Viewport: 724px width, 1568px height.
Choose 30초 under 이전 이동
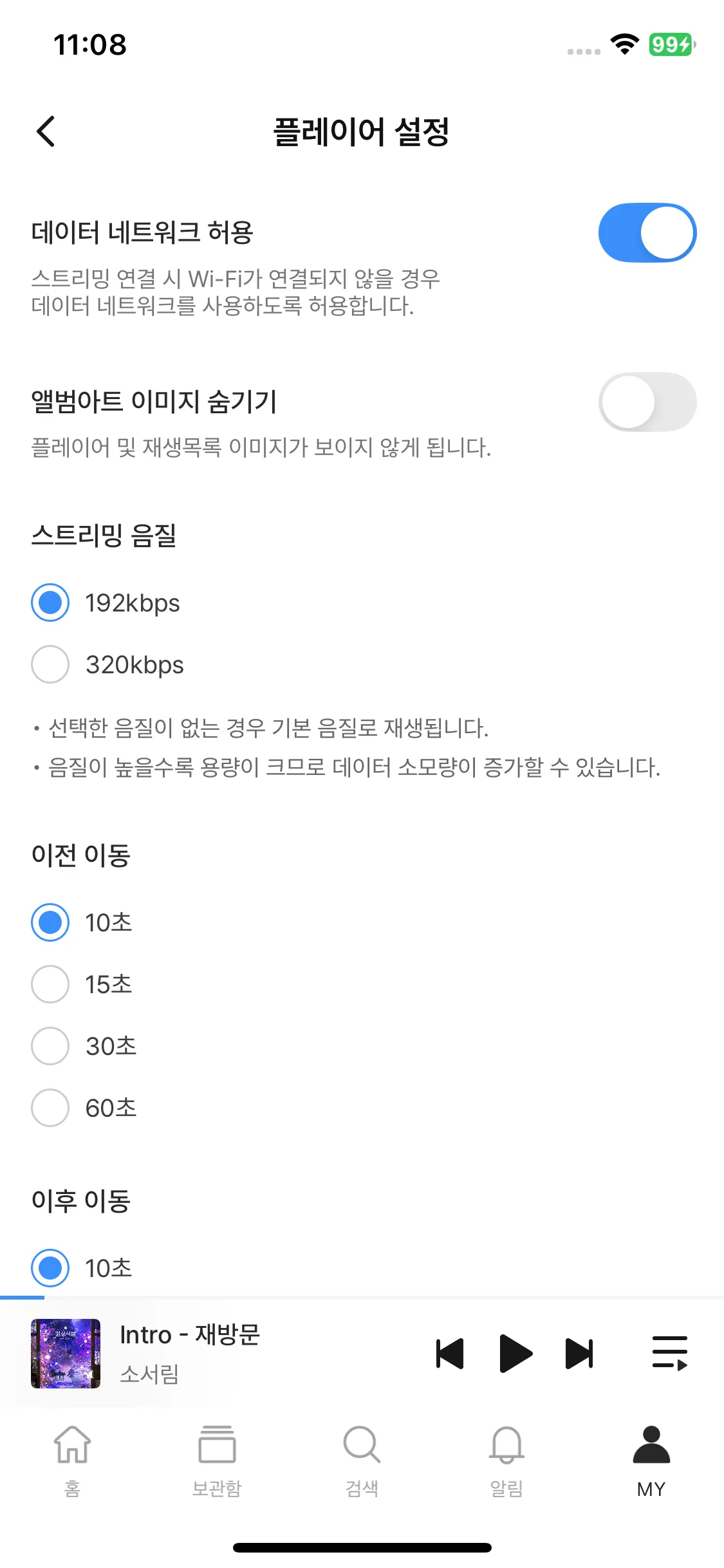coord(50,1046)
